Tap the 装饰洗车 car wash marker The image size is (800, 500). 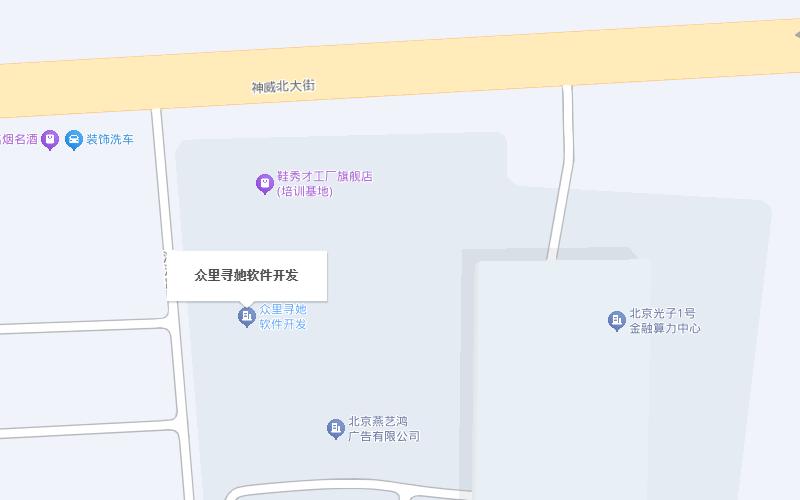pyautogui.click(x=74, y=140)
